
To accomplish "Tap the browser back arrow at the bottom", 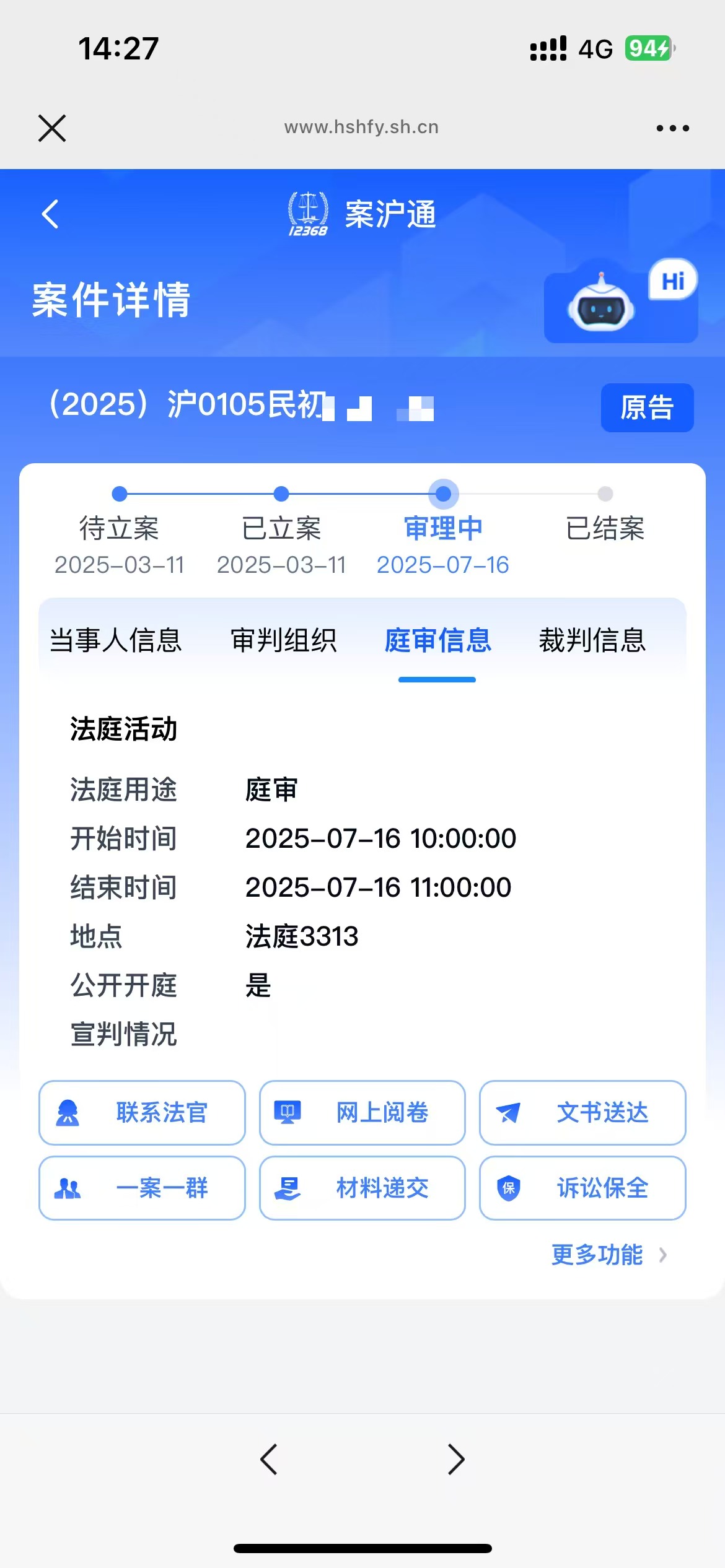I will coord(269,1460).
